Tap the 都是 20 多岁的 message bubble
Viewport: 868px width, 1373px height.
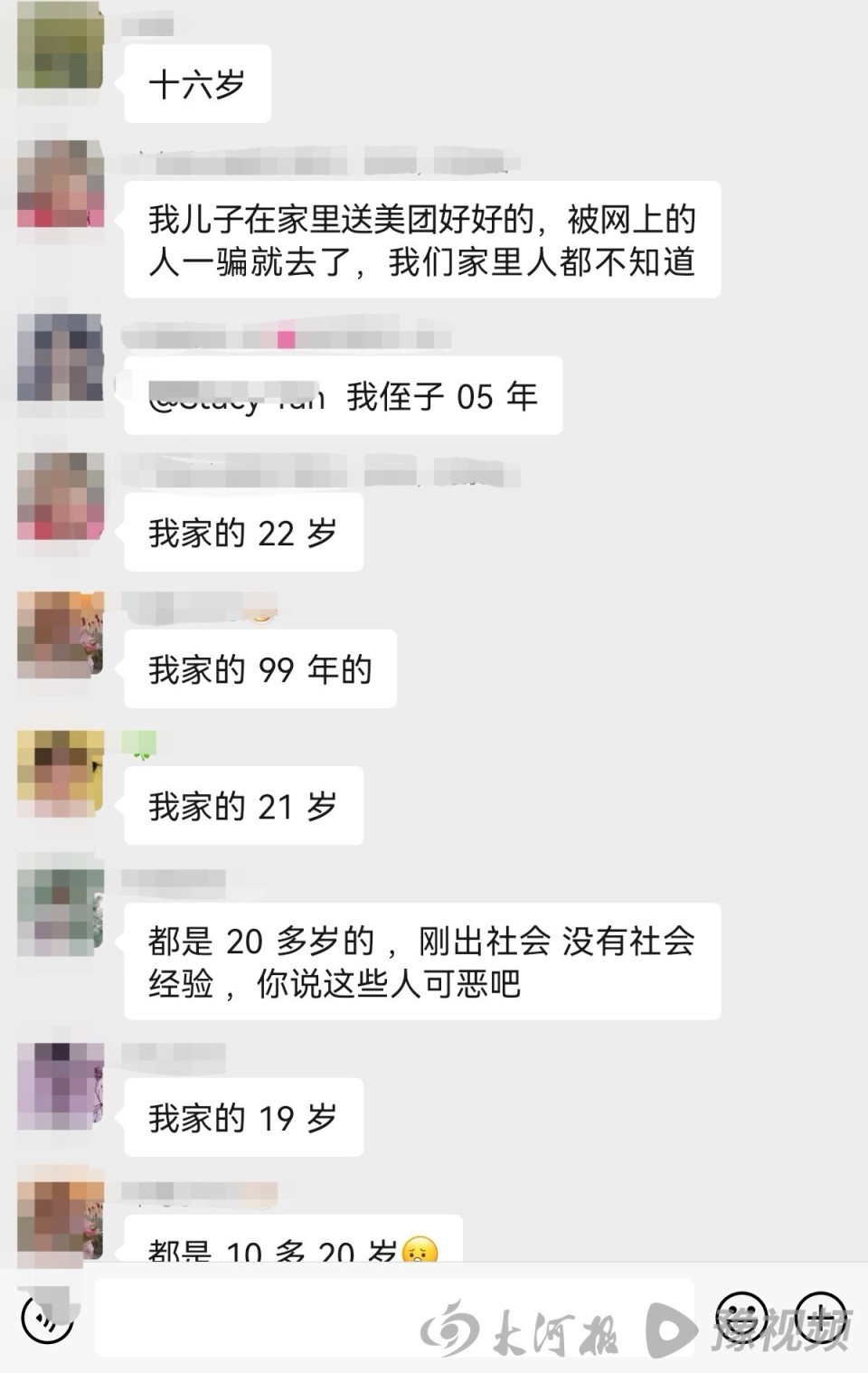420,959
